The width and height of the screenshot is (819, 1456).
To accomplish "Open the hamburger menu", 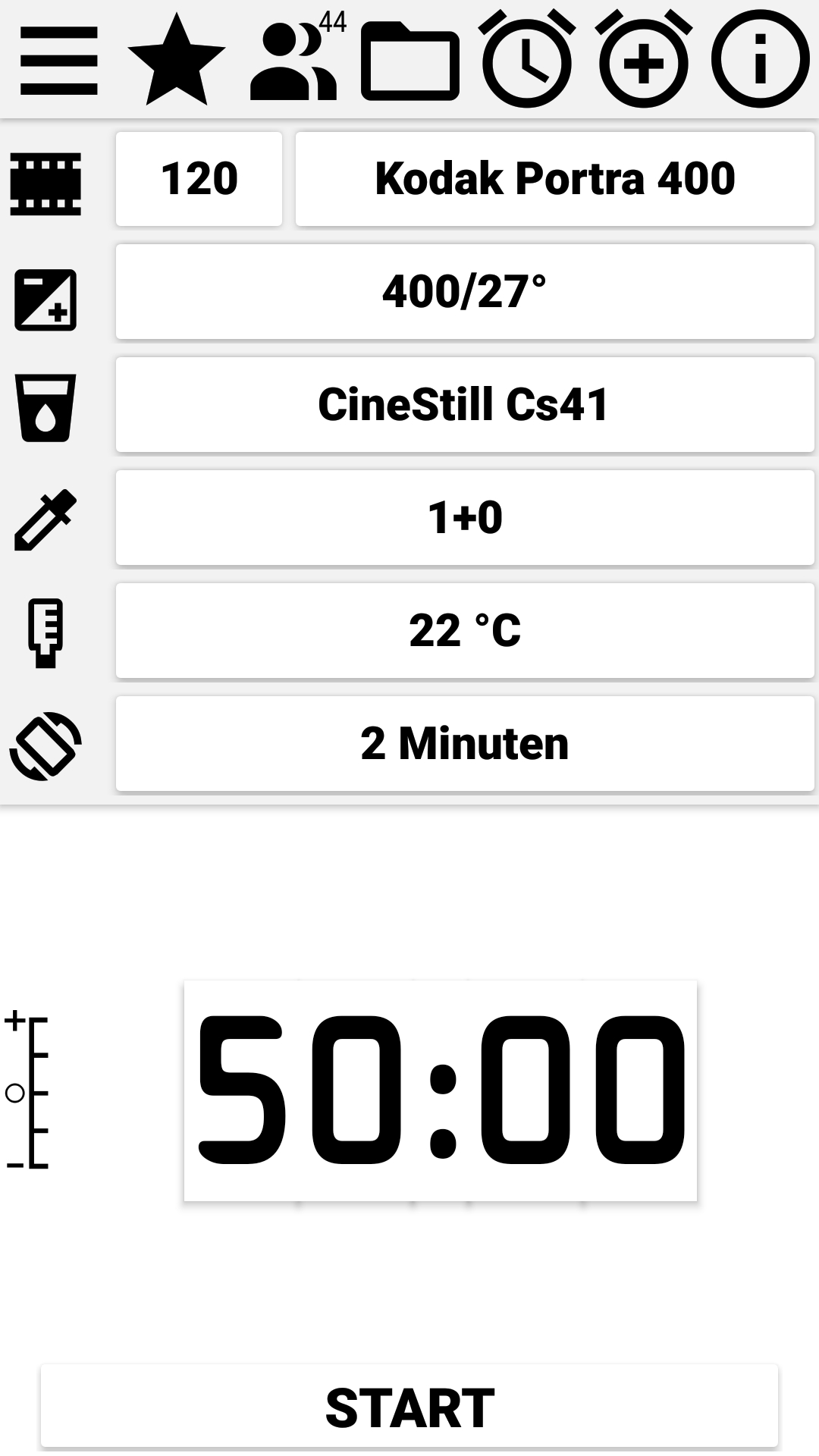I will [59, 60].
